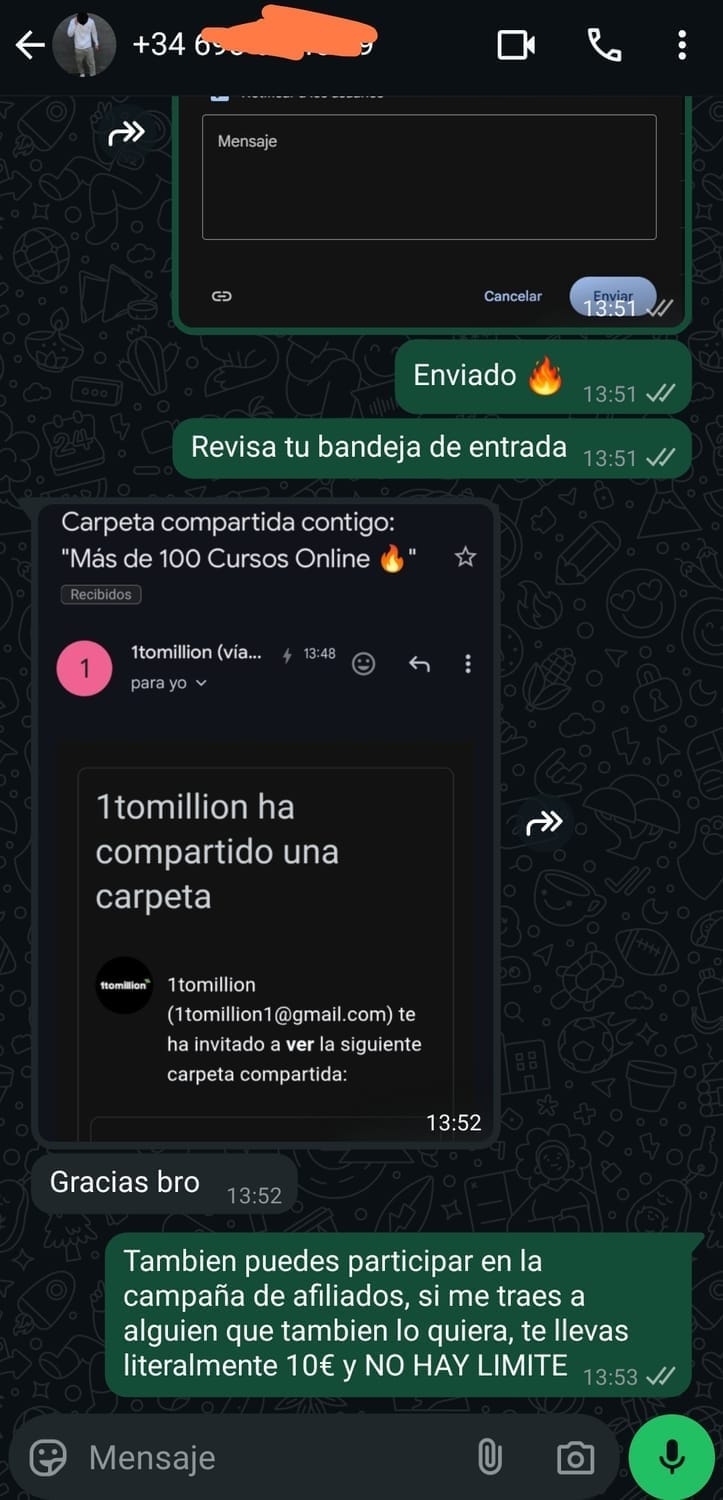This screenshot has width=723, height=1500.
Task: Open the camera to send a photo
Action: click(575, 1457)
